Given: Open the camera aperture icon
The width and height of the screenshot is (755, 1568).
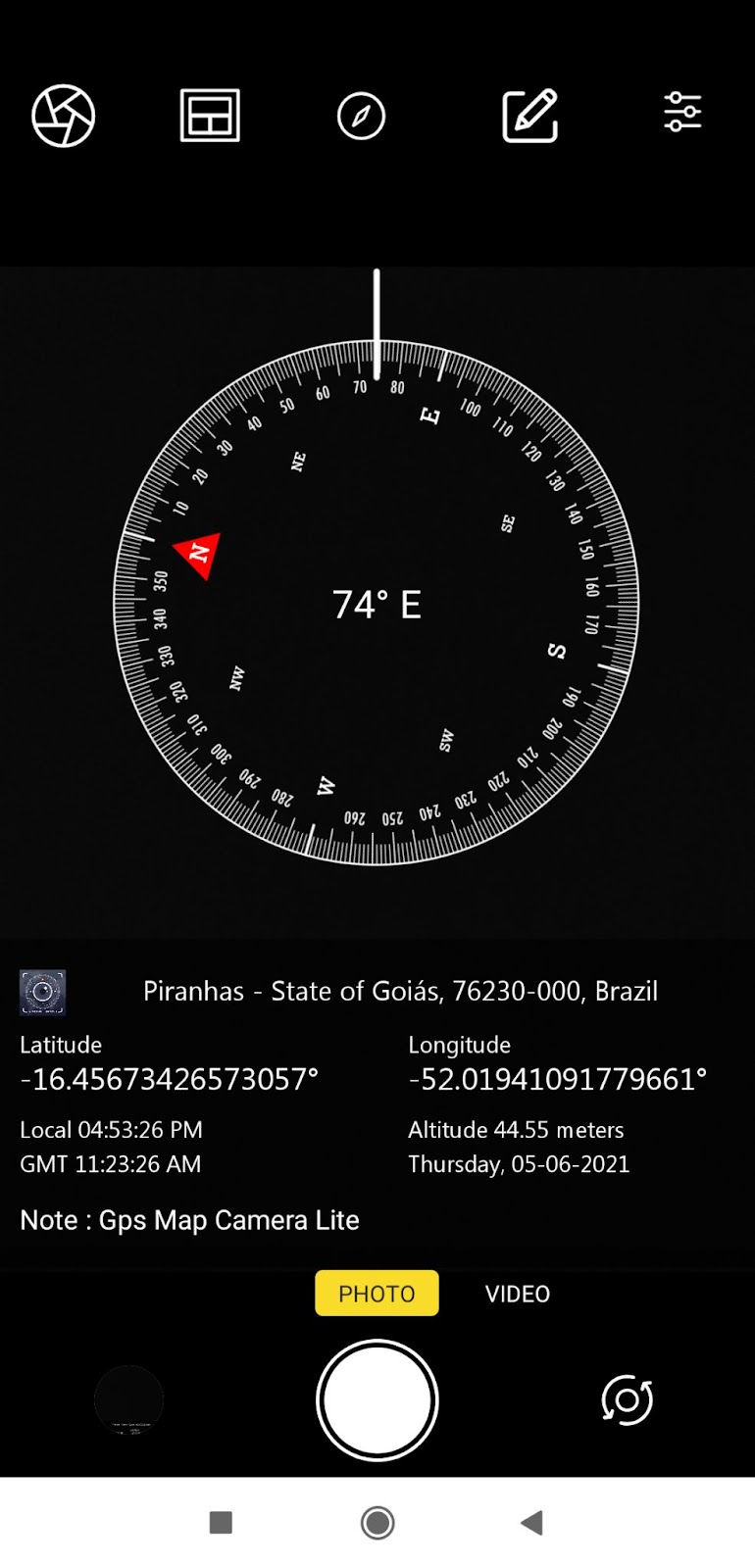Looking at the screenshot, I should tap(64, 116).
